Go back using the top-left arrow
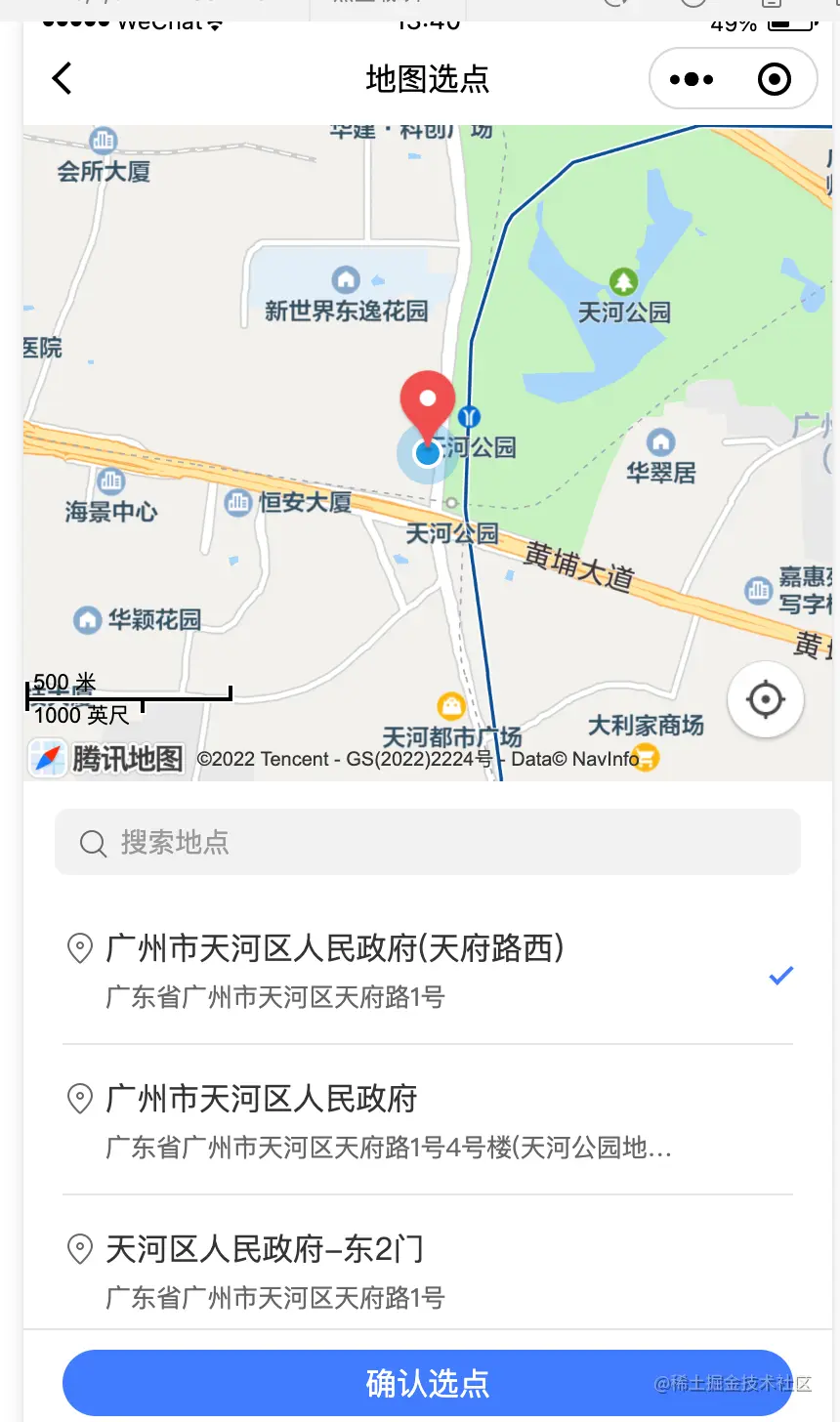 [62, 78]
